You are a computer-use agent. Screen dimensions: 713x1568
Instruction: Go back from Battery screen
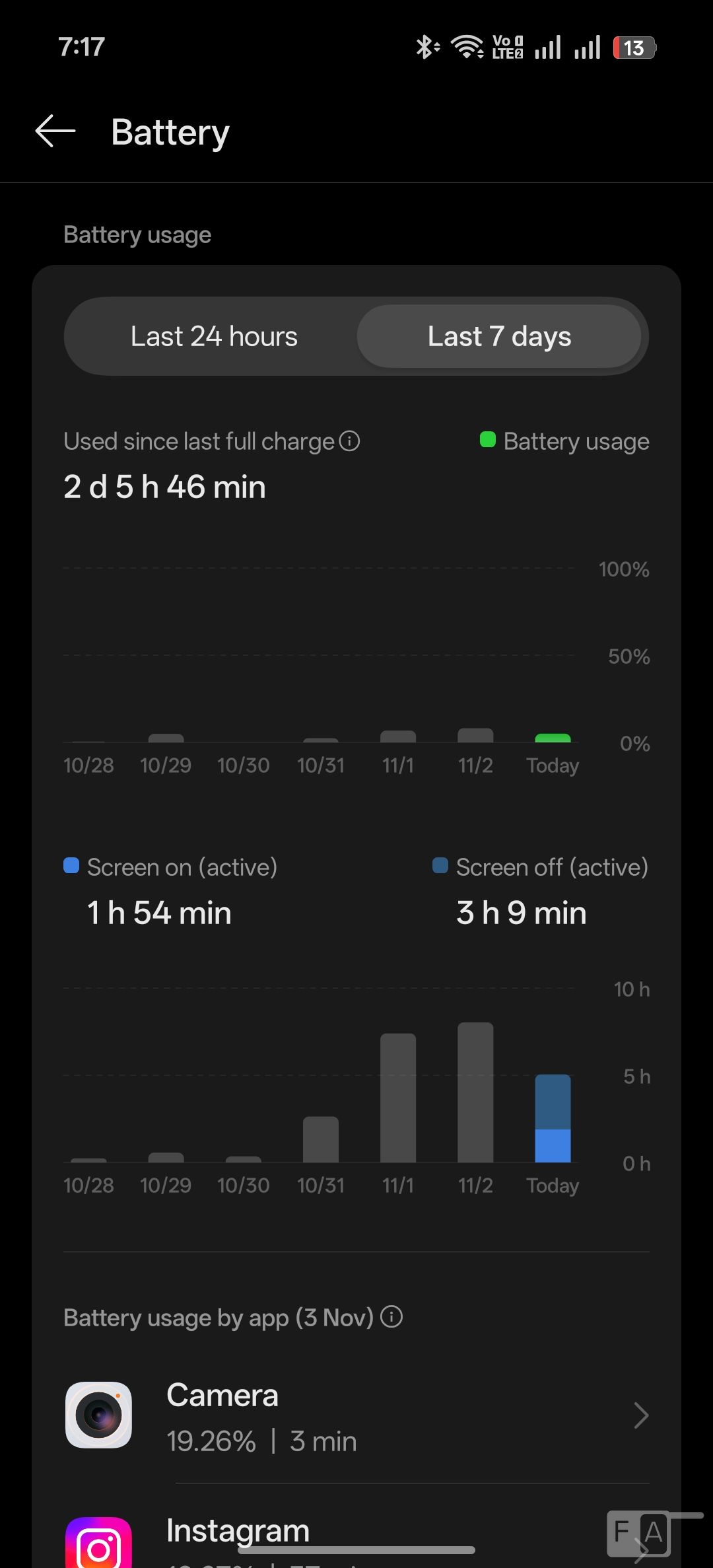click(x=55, y=131)
